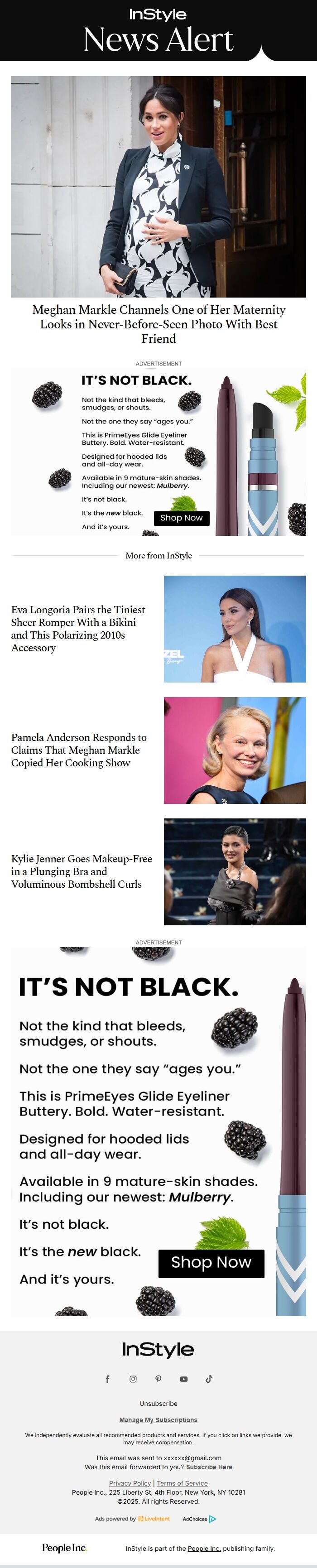317x1568 pixels.
Task: Read the Kylie Jenner makeup-free story
Action: click(82, 871)
